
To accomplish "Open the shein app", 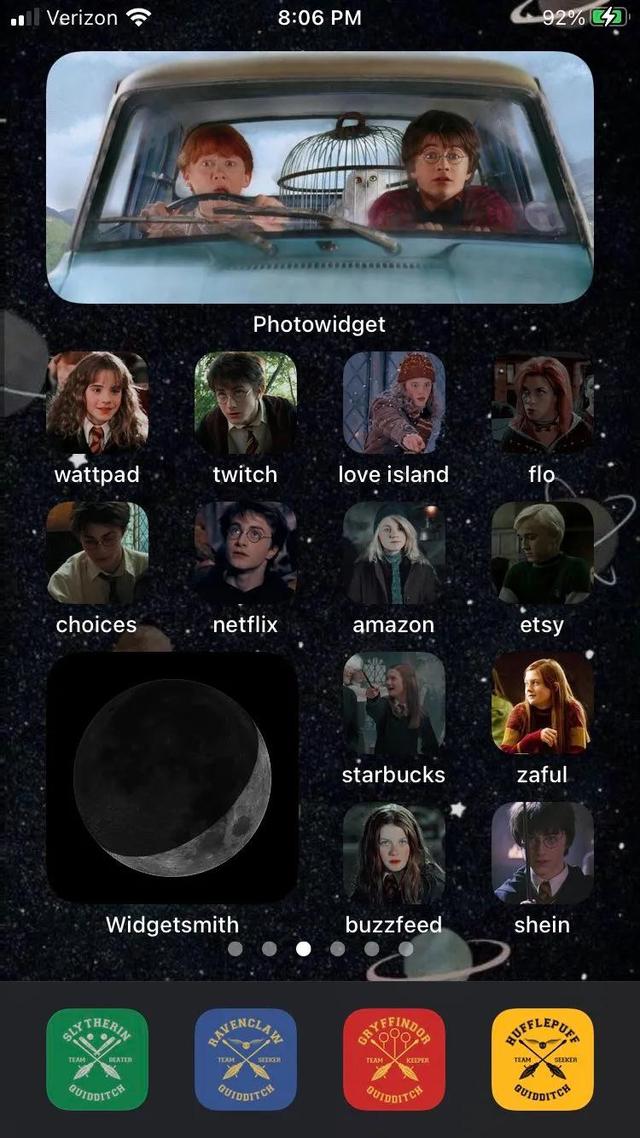I will point(542,852).
